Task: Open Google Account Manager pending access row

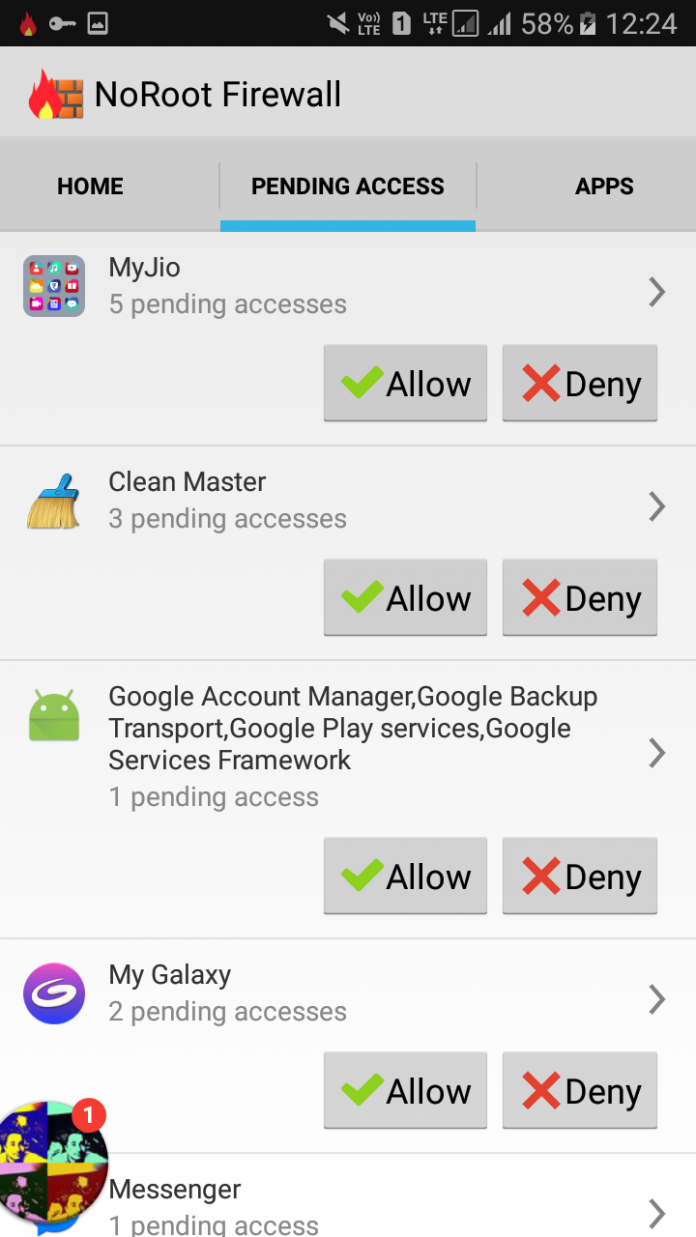Action: 656,752
